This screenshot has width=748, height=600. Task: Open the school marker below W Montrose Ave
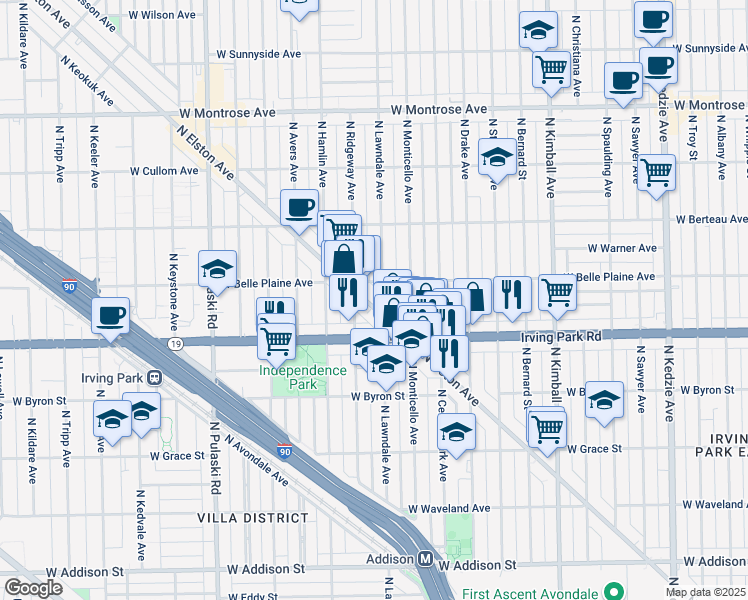497,161
